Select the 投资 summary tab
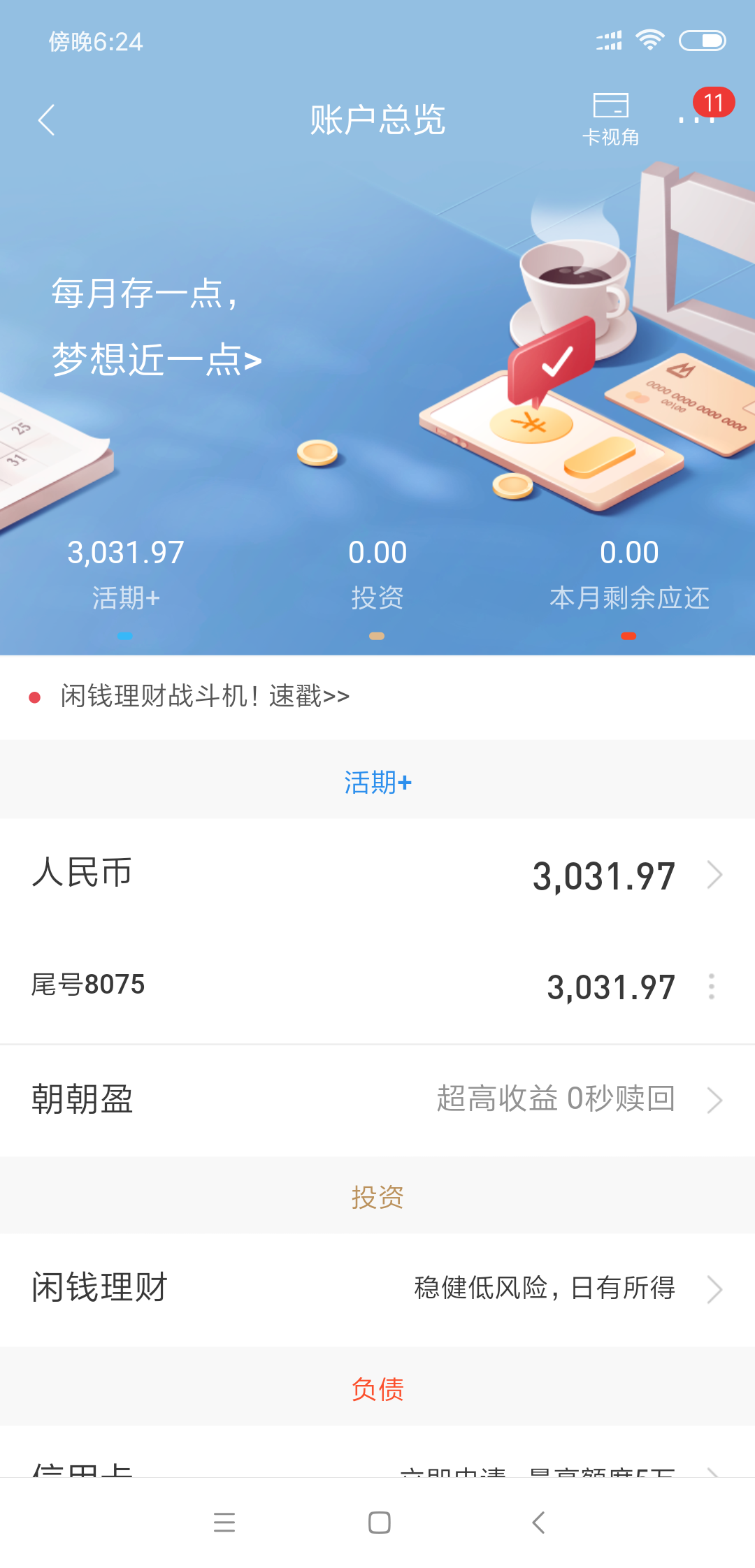This screenshot has height=1568, width=755. click(x=377, y=573)
